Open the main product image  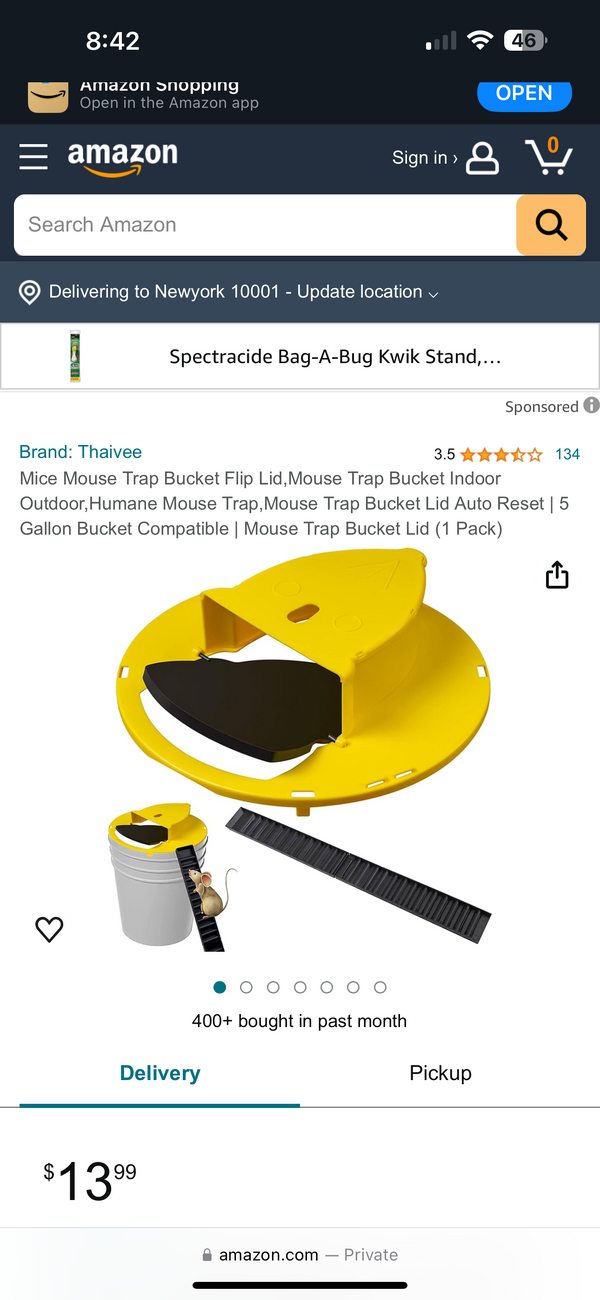pos(300,747)
